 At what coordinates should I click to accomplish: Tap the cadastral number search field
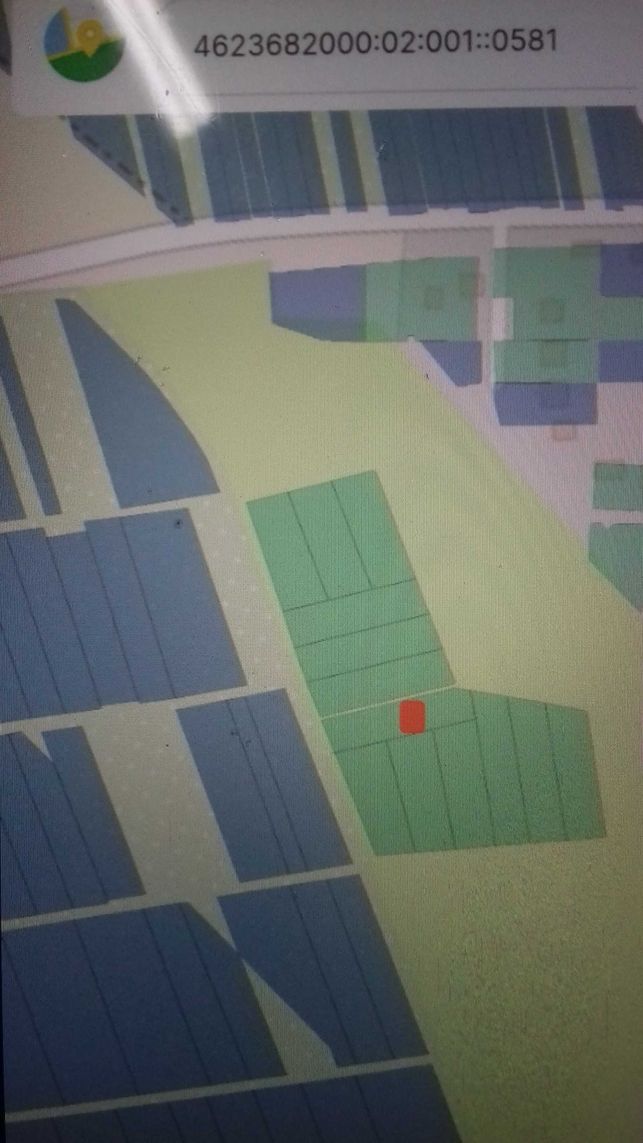tap(408, 45)
